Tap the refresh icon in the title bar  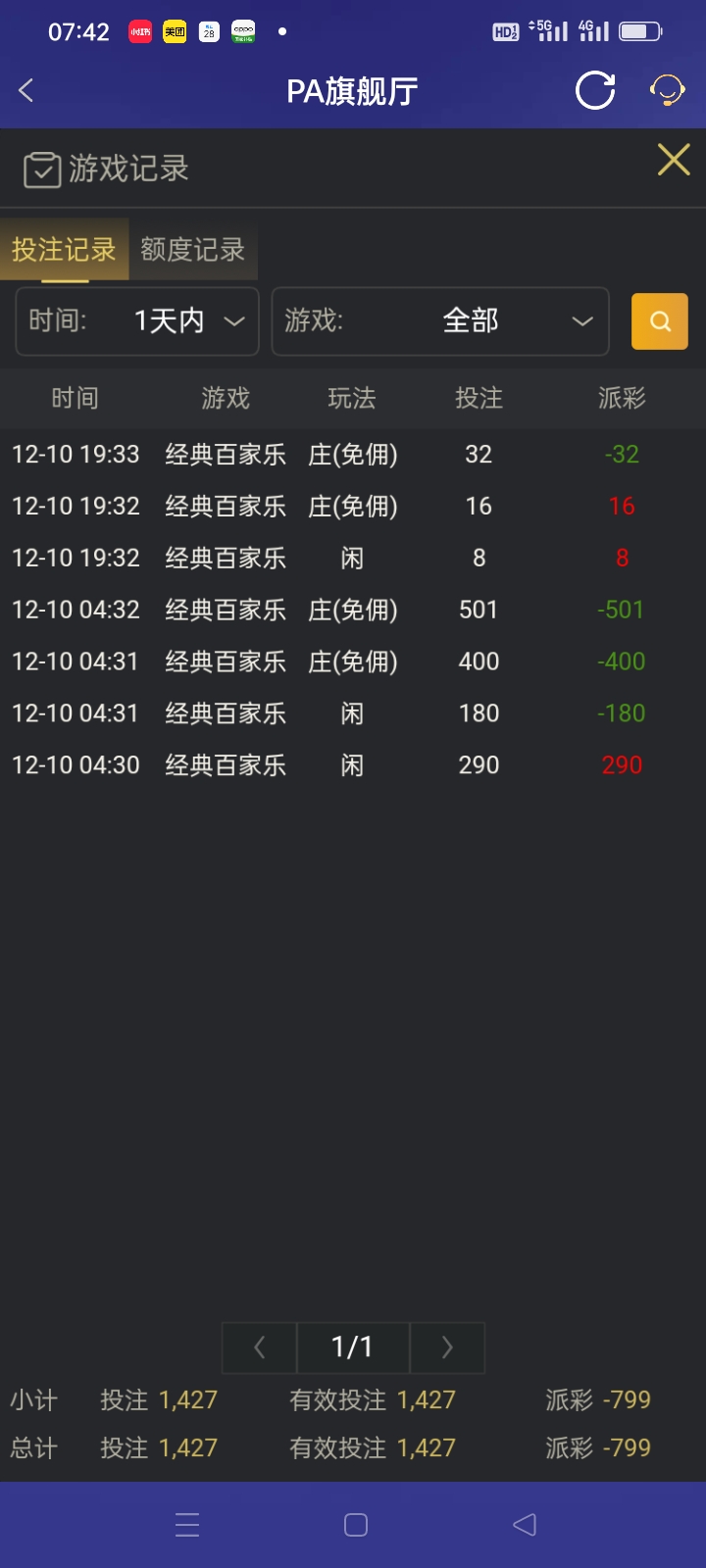(x=594, y=90)
